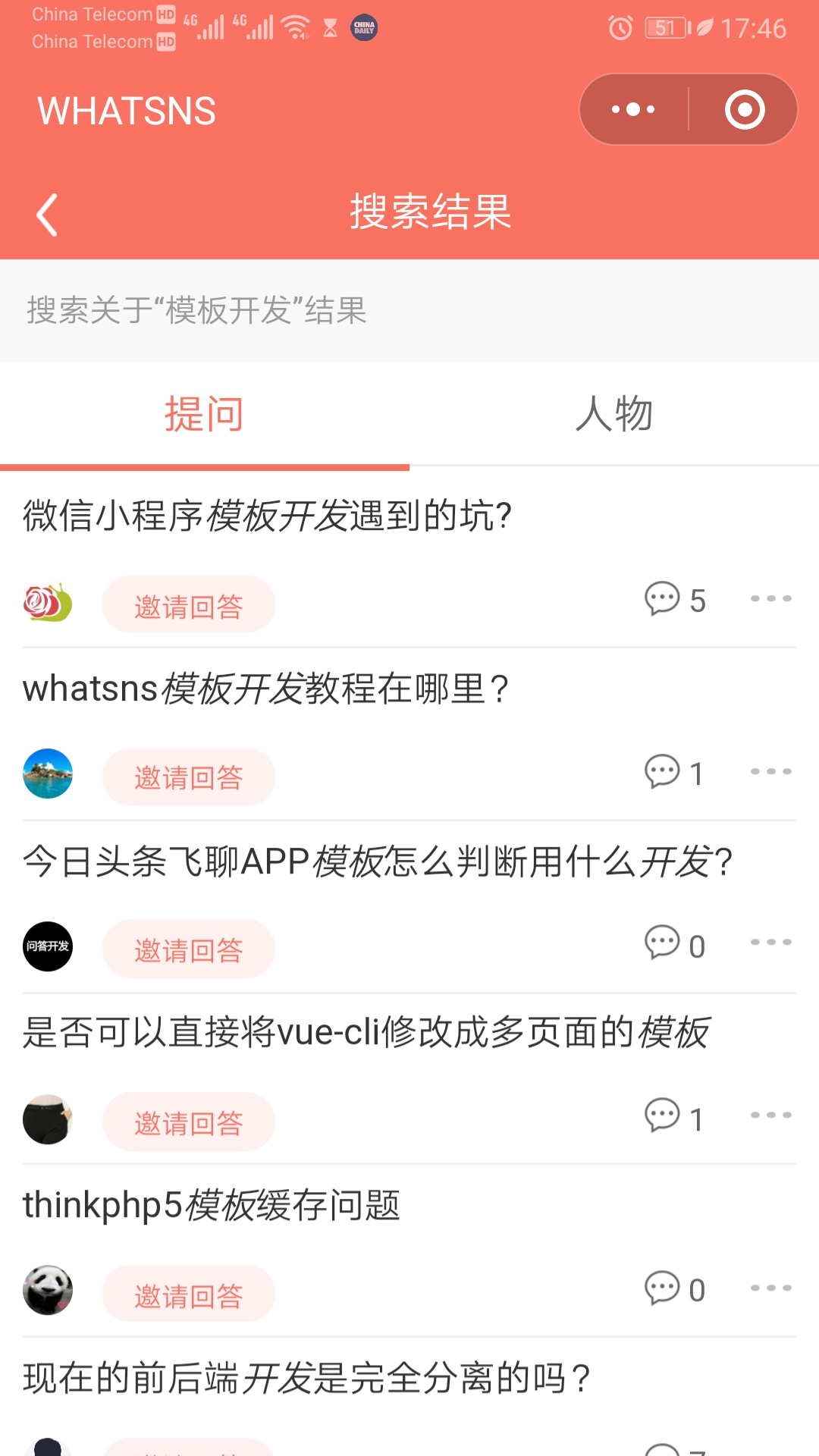Select the 提问 tab
Viewport: 819px width, 1456px height.
point(204,414)
